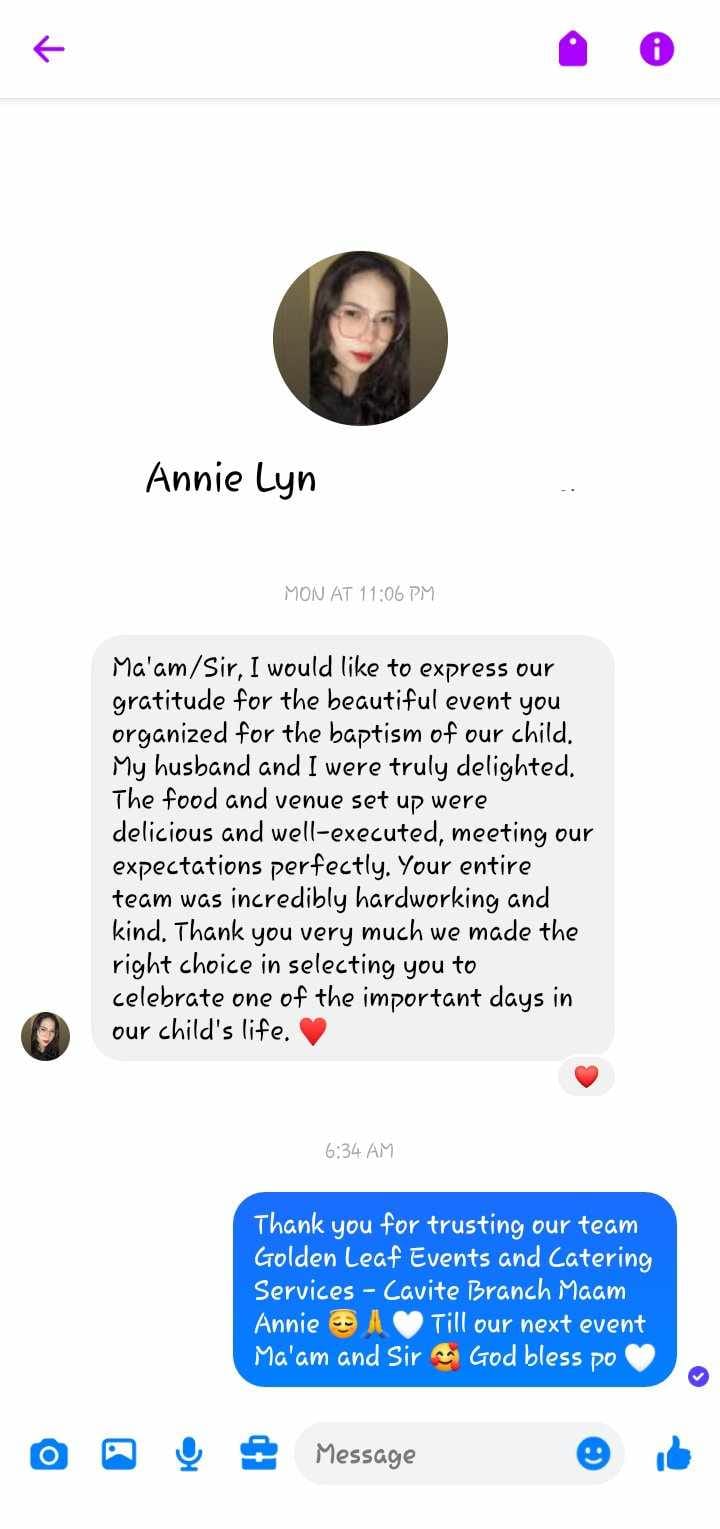Screen dimensions: 720x1529
Task: Tap Annie's small avatar beside her message
Action: tap(46, 1036)
